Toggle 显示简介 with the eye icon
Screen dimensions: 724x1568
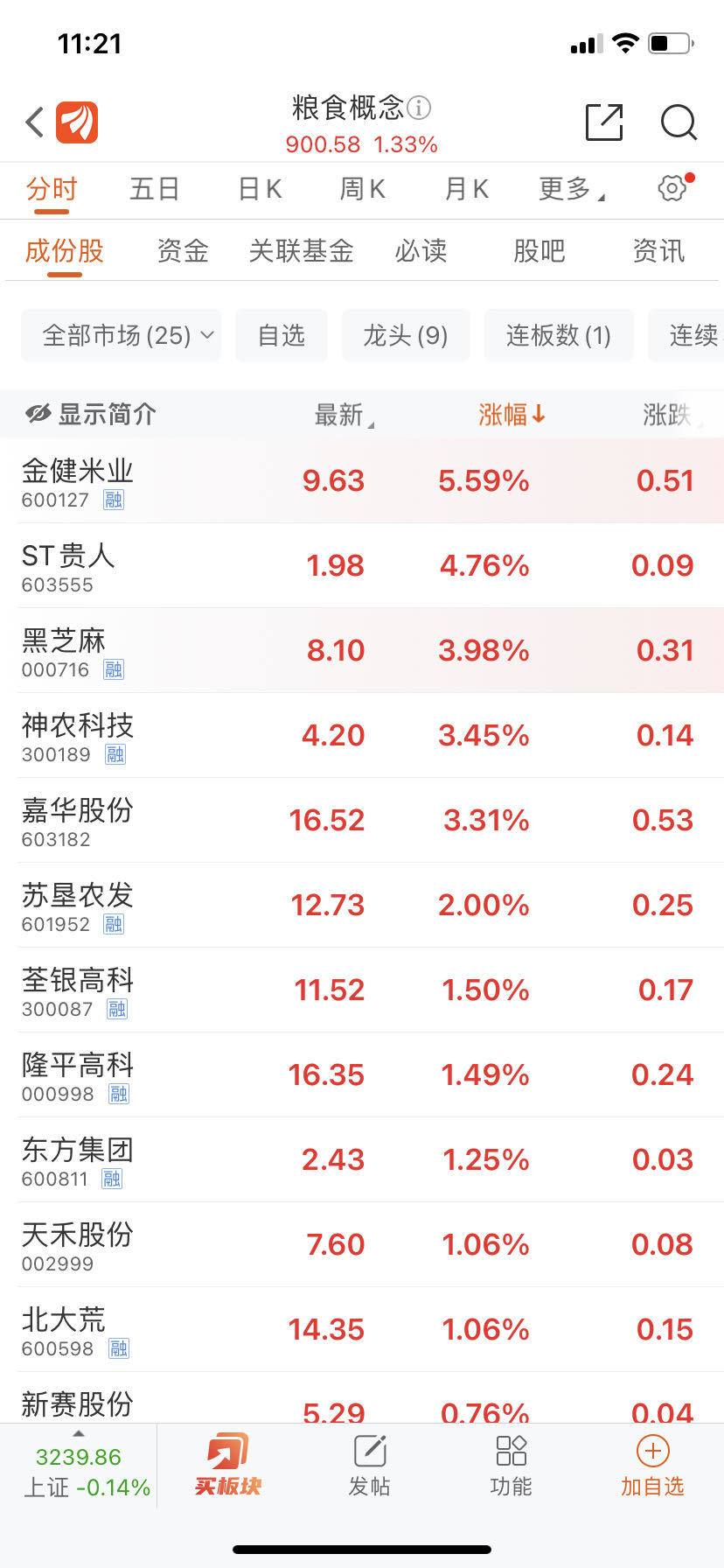pyautogui.click(x=38, y=415)
